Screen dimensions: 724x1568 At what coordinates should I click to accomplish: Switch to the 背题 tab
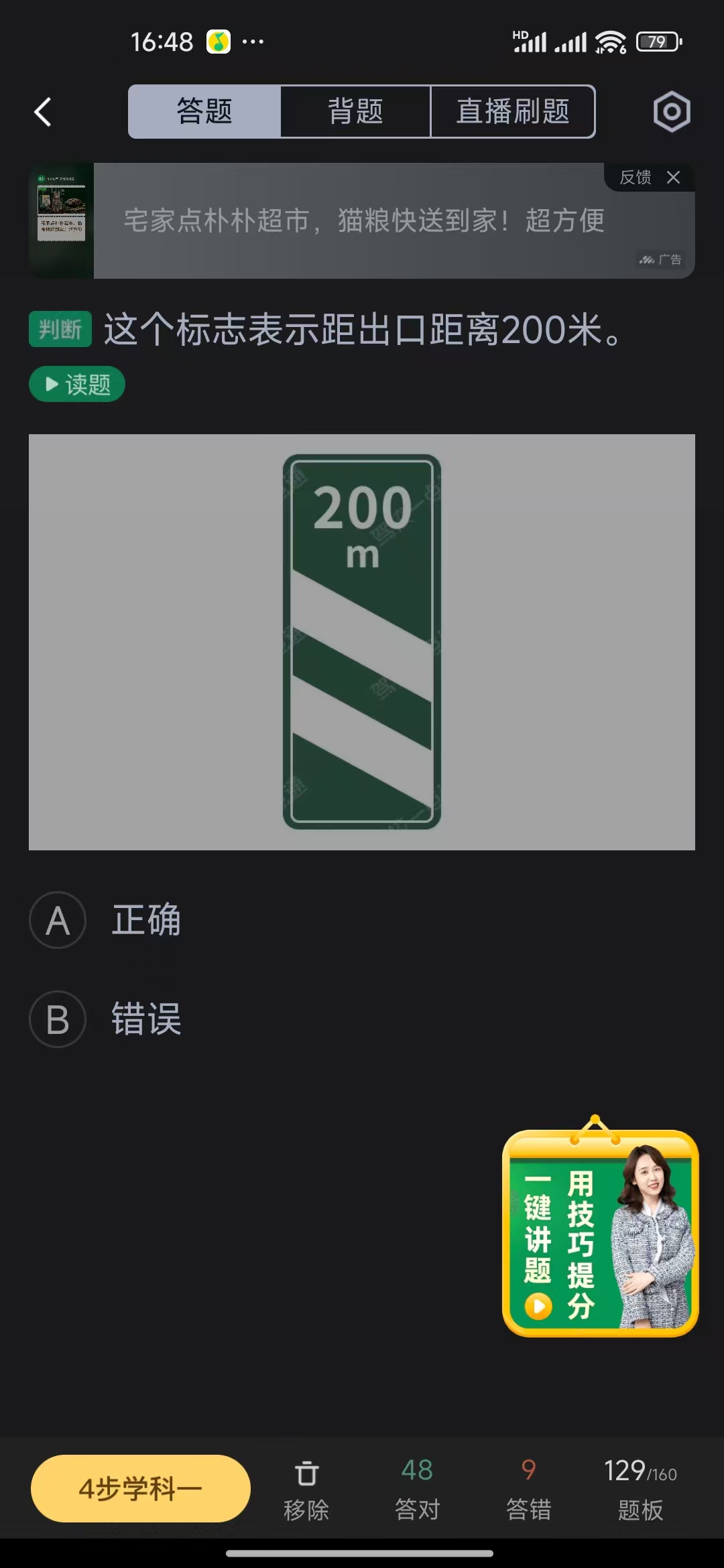tap(355, 112)
